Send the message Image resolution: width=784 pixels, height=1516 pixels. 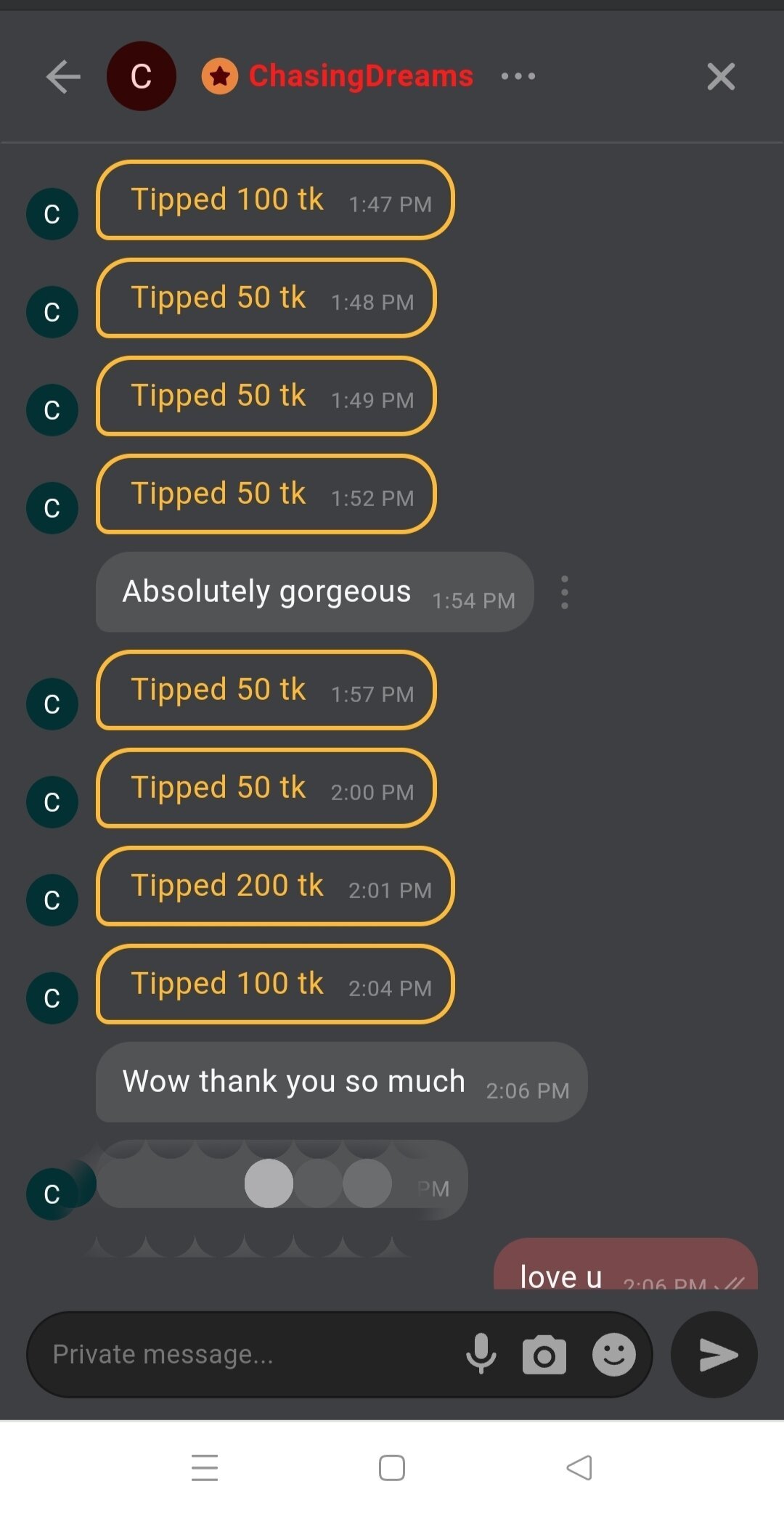715,1355
